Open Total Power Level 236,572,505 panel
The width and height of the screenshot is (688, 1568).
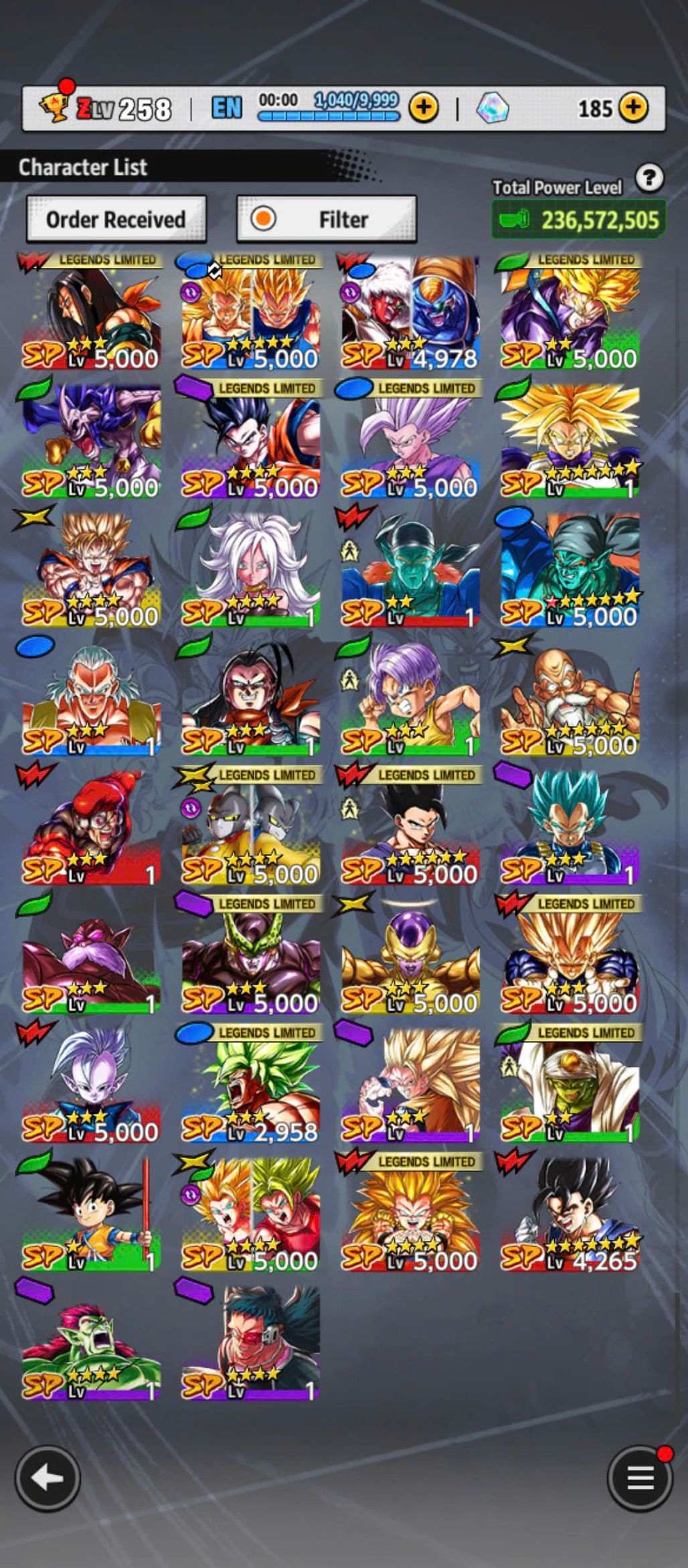click(x=579, y=220)
